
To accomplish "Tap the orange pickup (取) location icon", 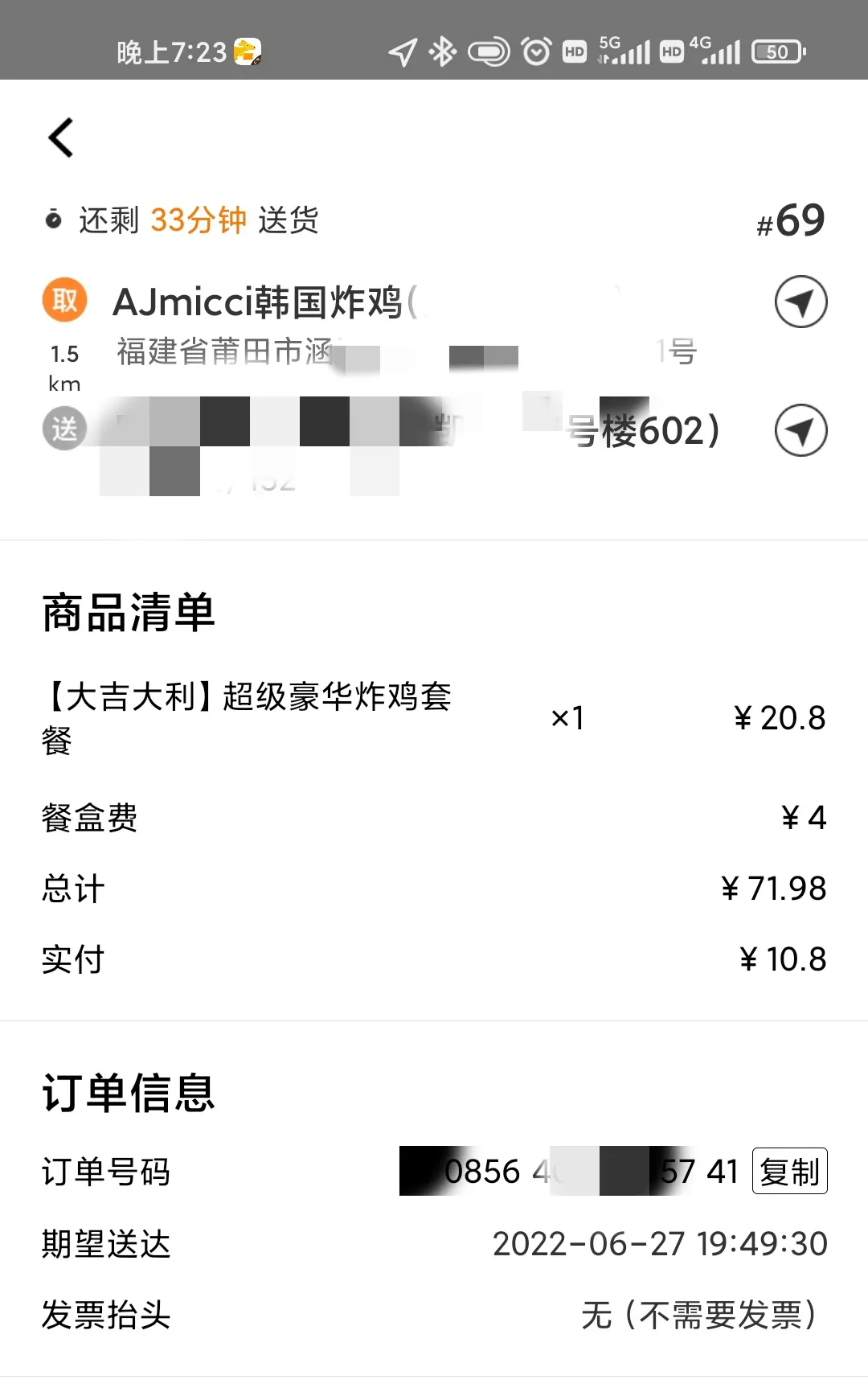I will (64, 300).
